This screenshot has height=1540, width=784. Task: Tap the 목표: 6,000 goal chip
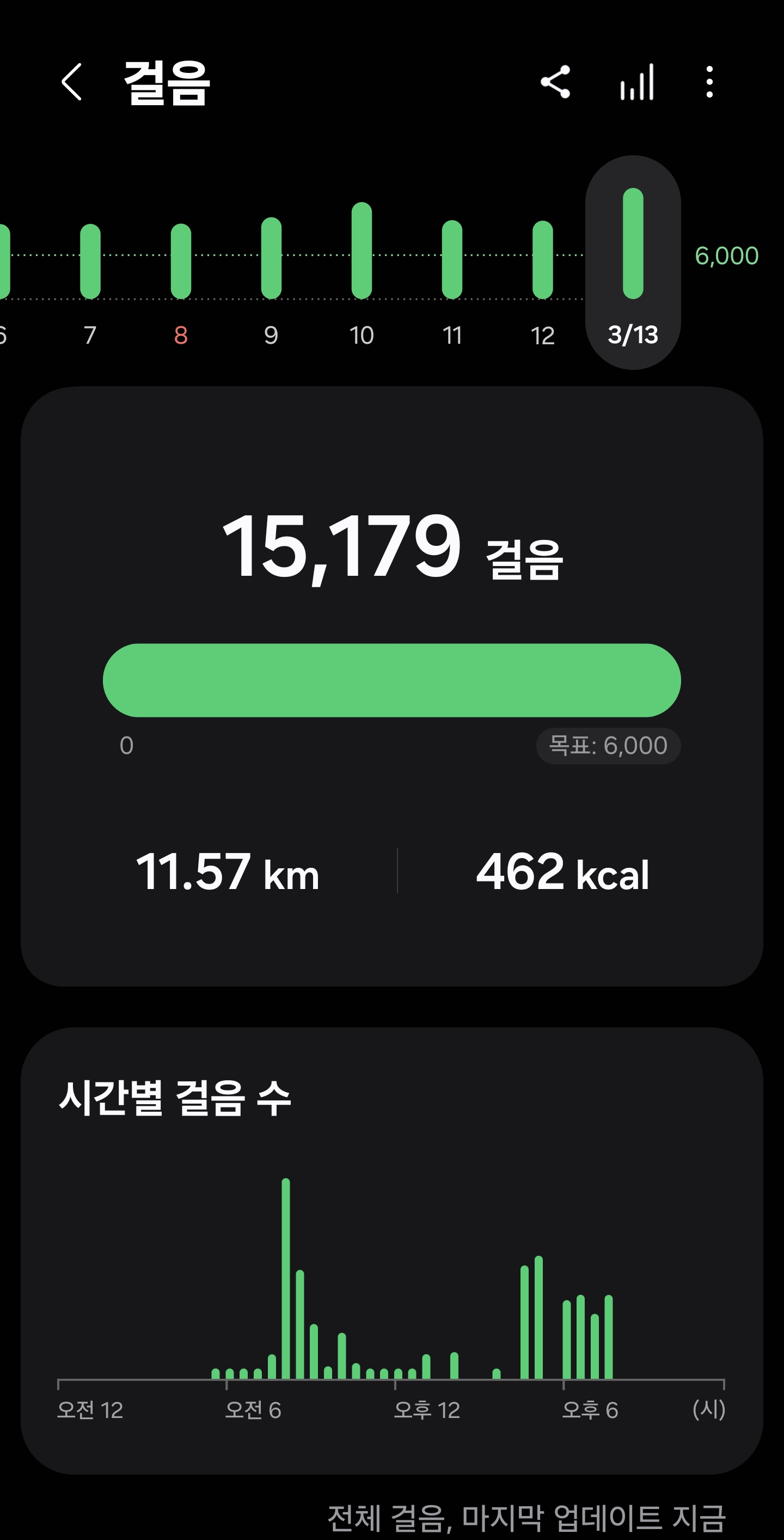(x=608, y=746)
